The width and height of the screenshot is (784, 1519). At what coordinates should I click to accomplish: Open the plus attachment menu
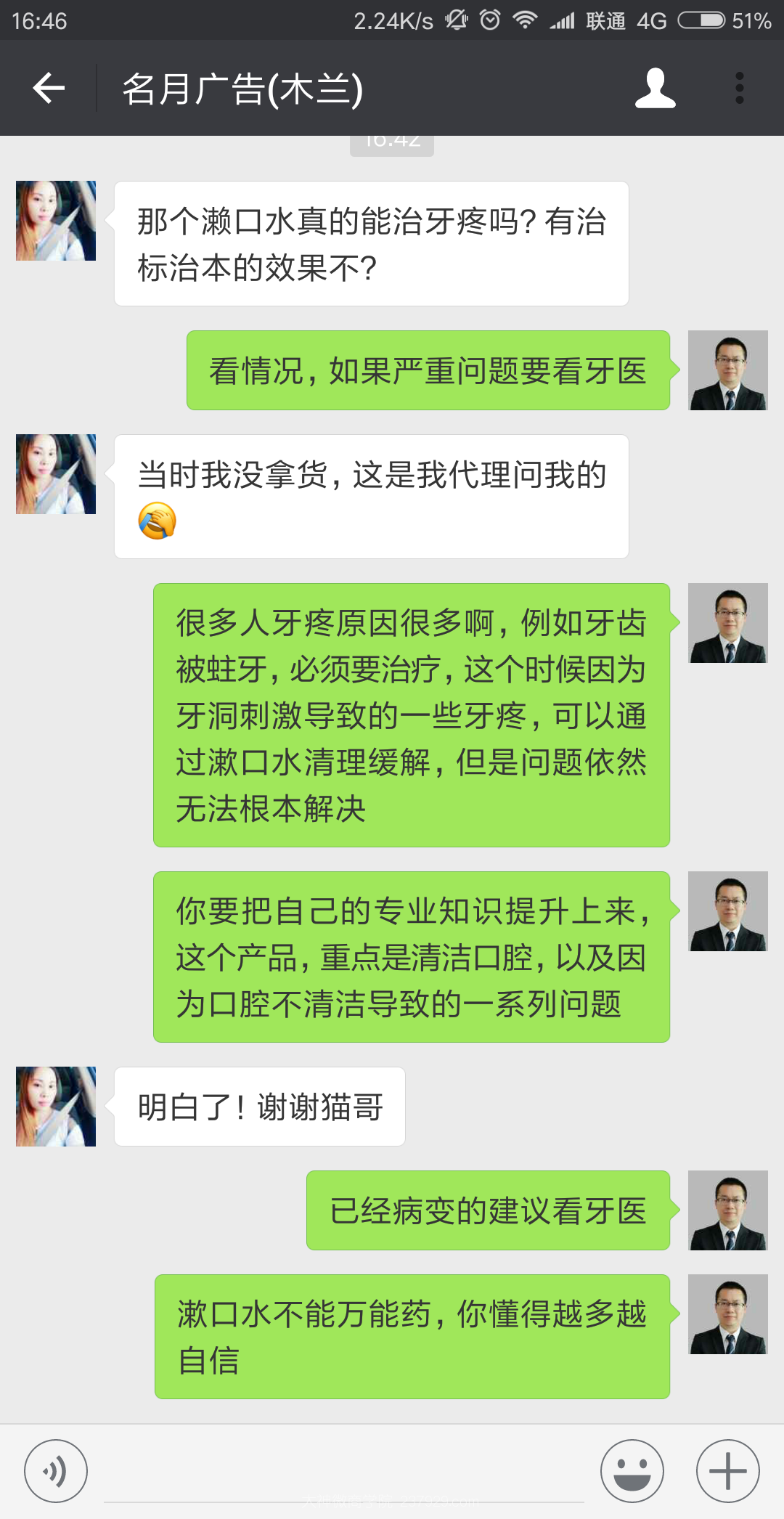727,1471
